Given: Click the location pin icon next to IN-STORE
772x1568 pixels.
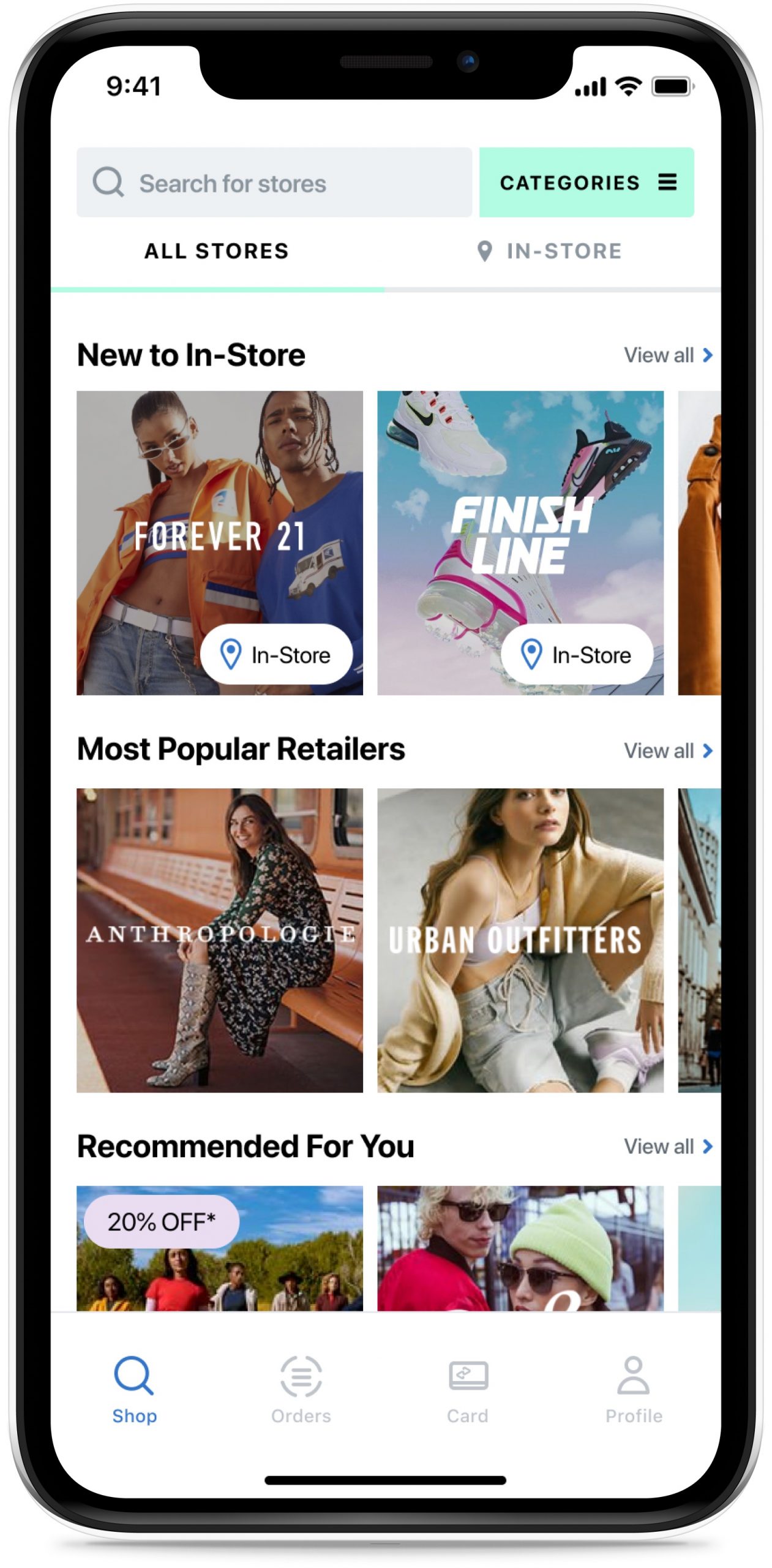Looking at the screenshot, I should [485, 251].
